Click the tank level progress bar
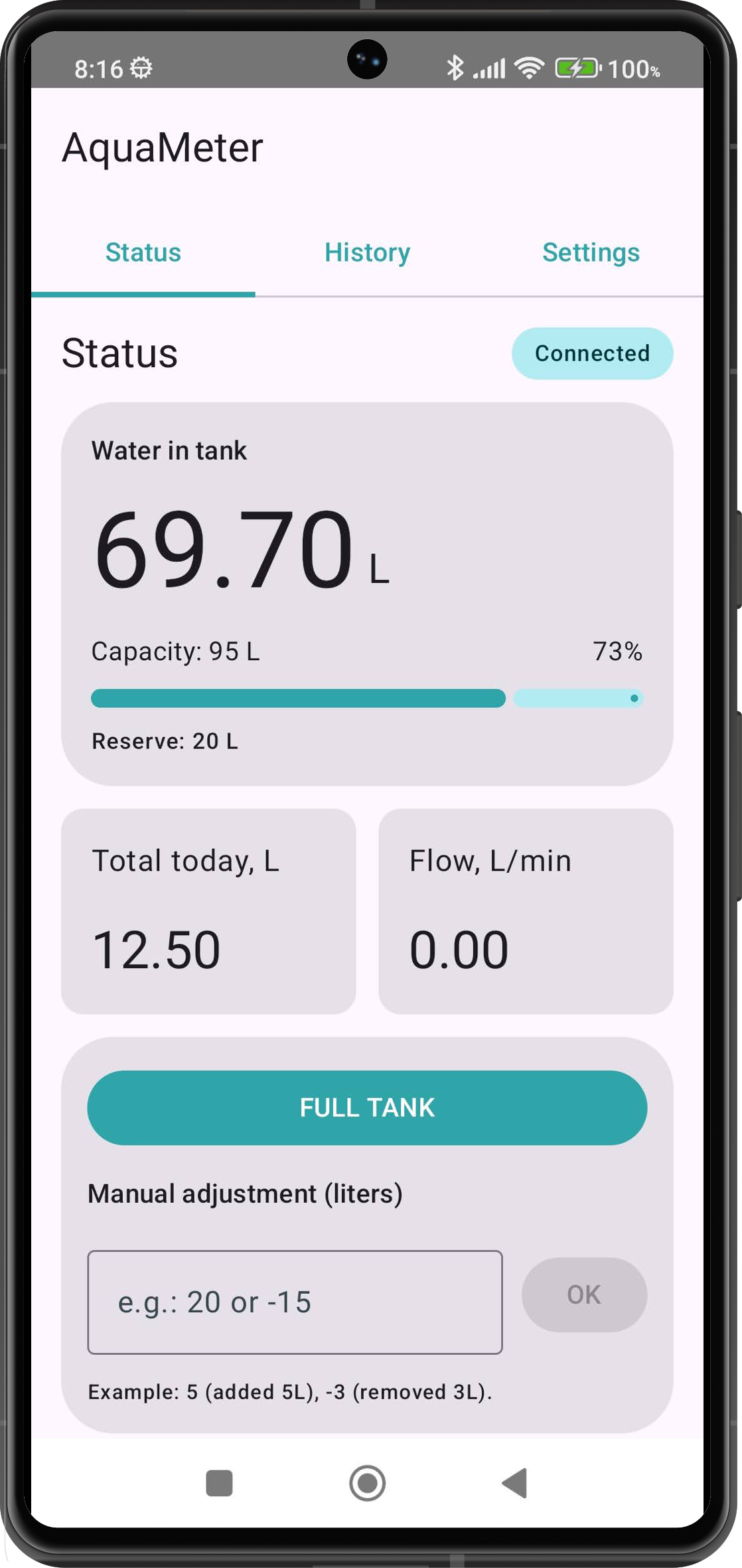Screen dimensions: 742x1568 [x=367, y=698]
